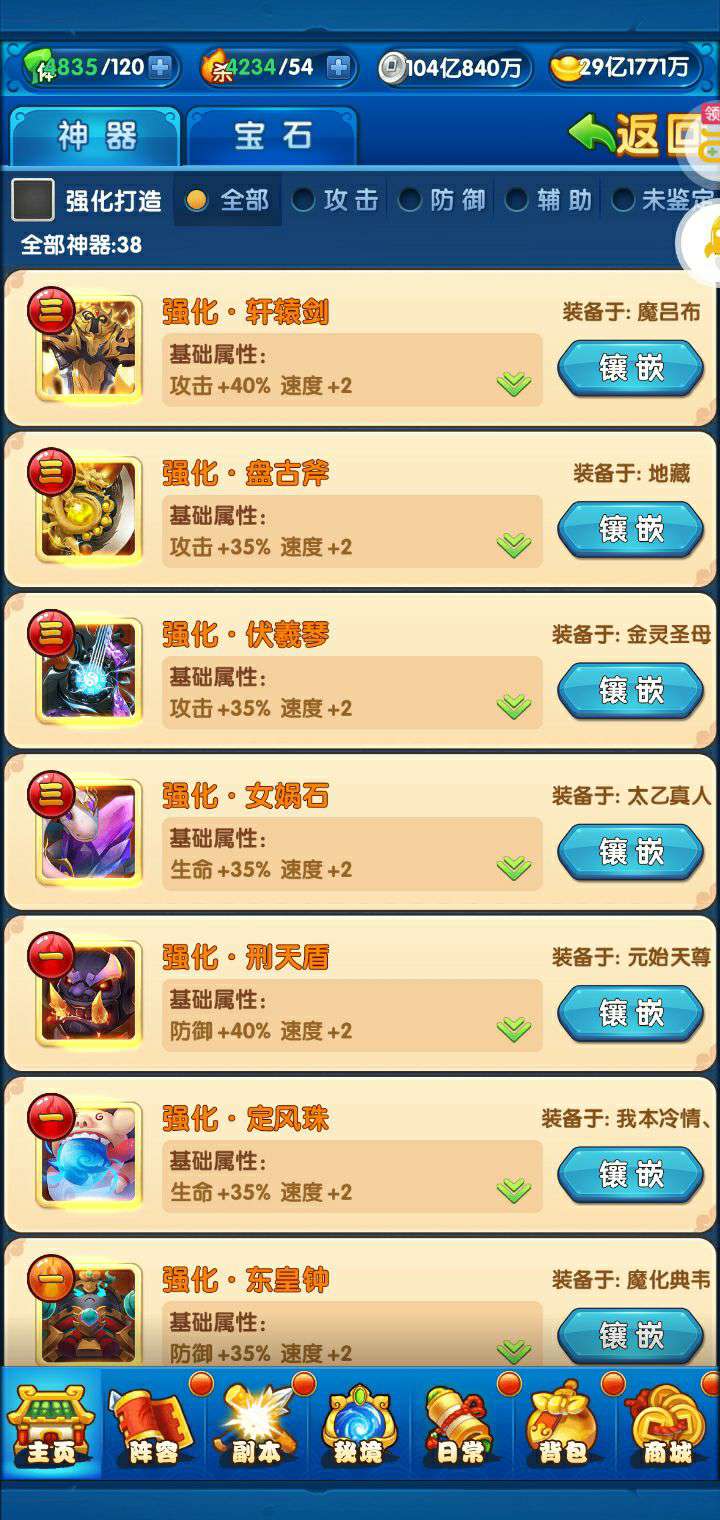Tap 镶嵌 for 强化·刑天盾
This screenshot has width=720, height=1520.
click(631, 1015)
